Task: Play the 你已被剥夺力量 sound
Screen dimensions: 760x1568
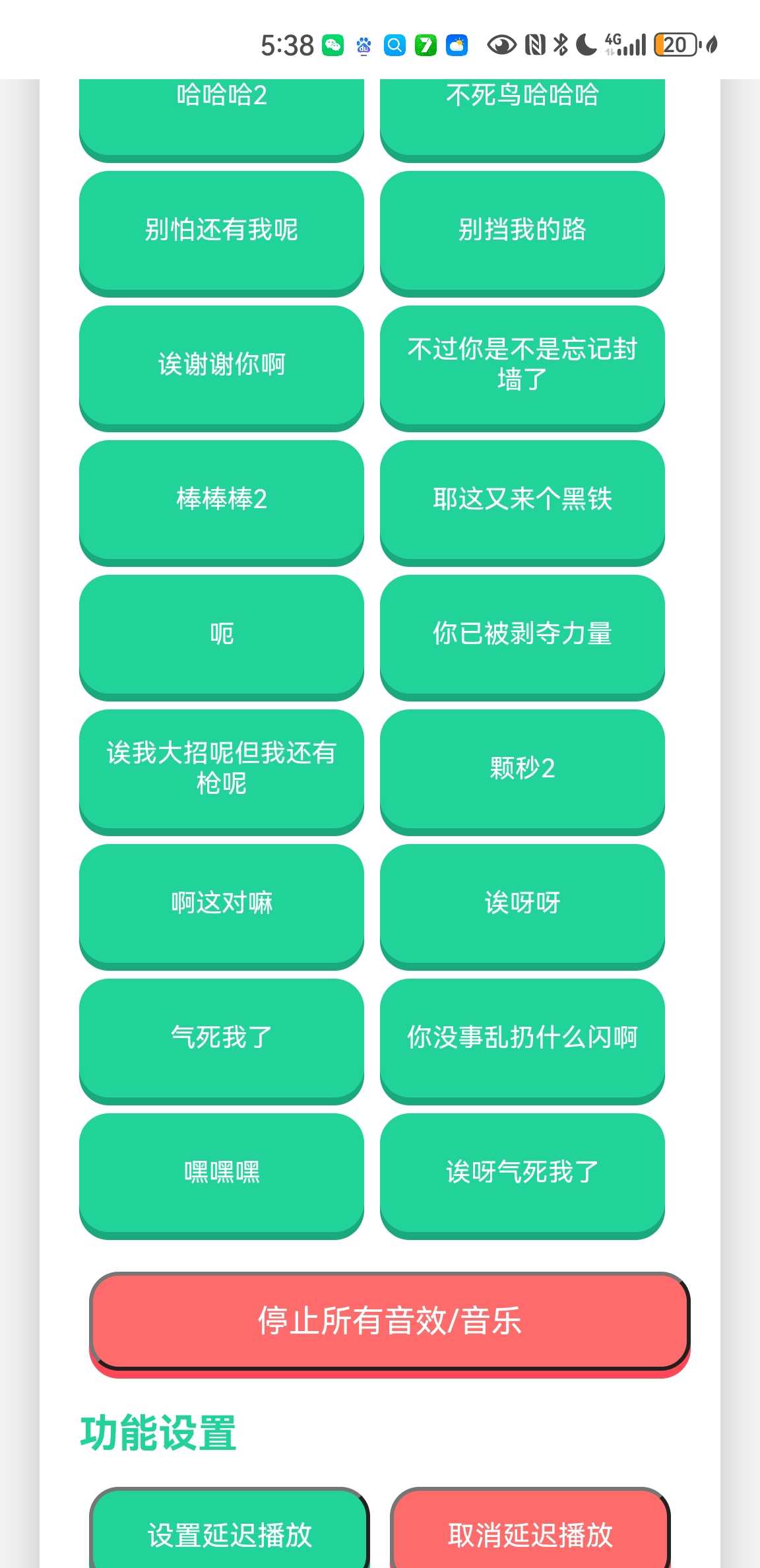Action: coord(522,634)
